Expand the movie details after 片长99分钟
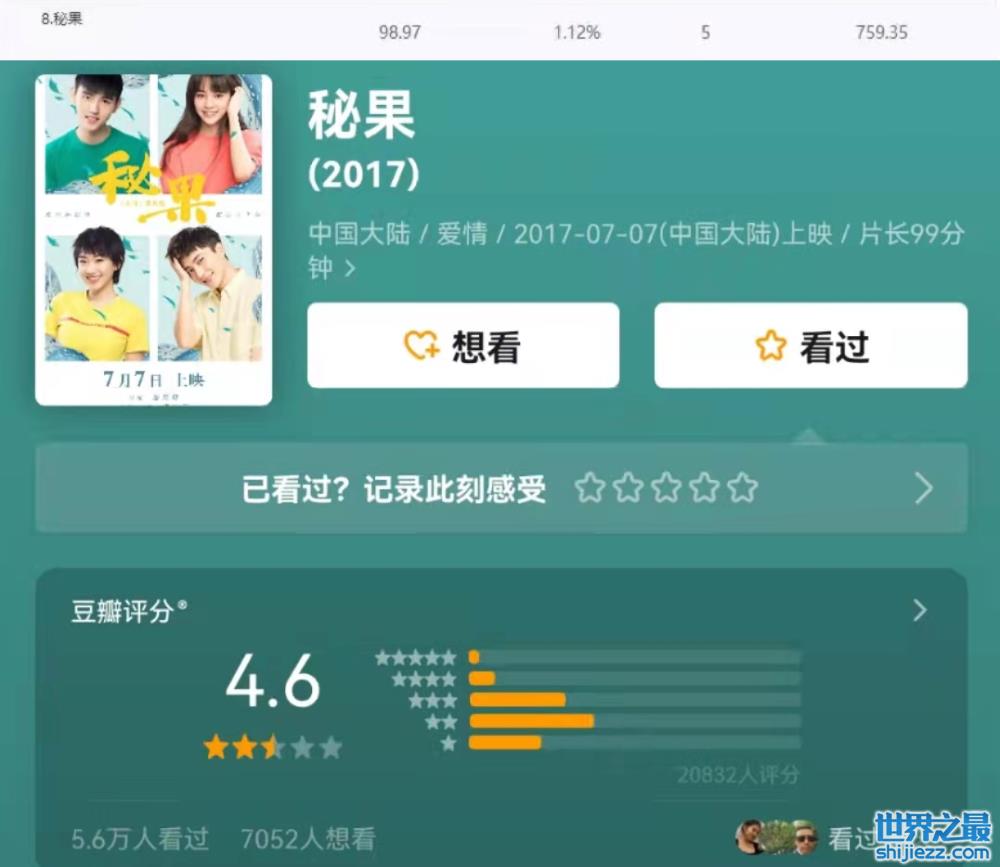The image size is (1000, 867). [350, 268]
